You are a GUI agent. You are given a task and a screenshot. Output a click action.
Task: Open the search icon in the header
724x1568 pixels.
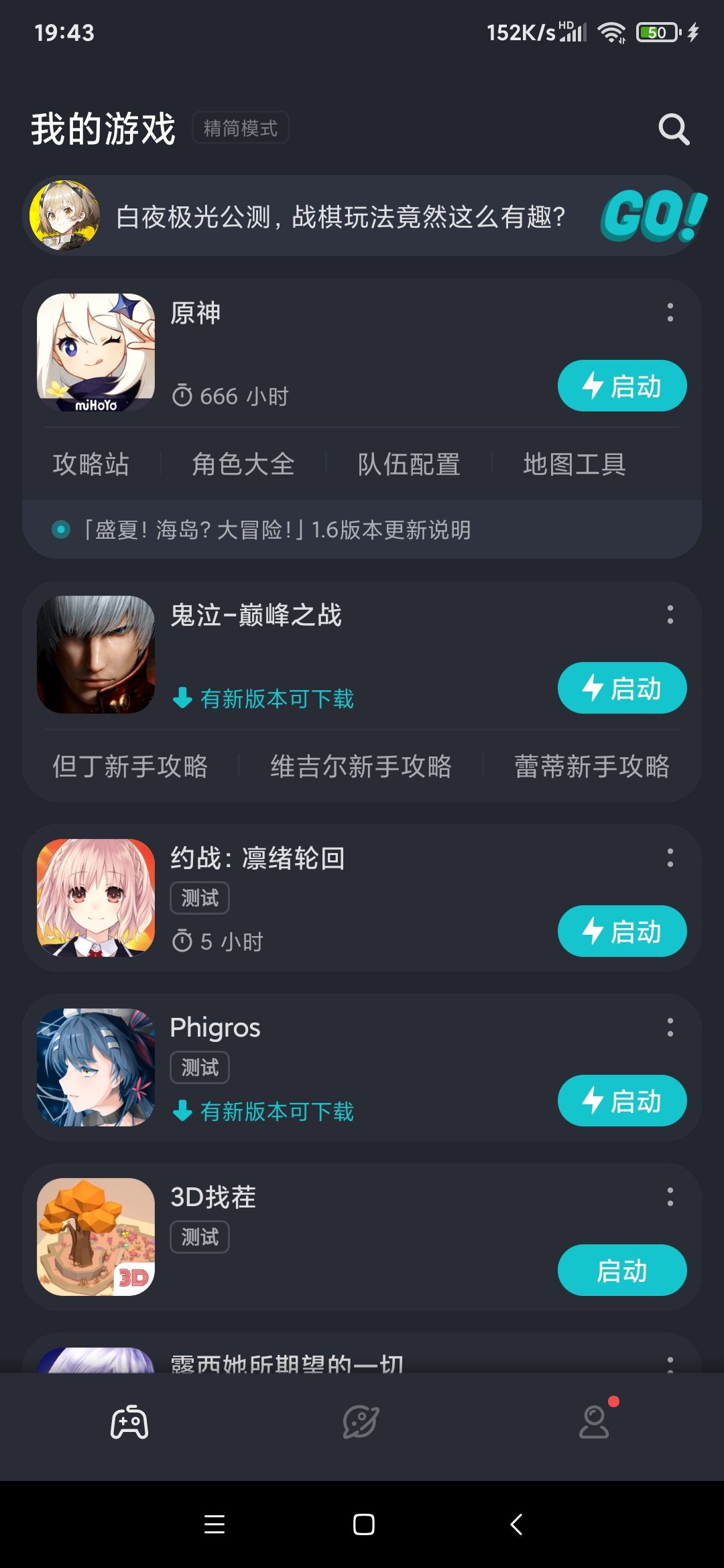coord(674,129)
